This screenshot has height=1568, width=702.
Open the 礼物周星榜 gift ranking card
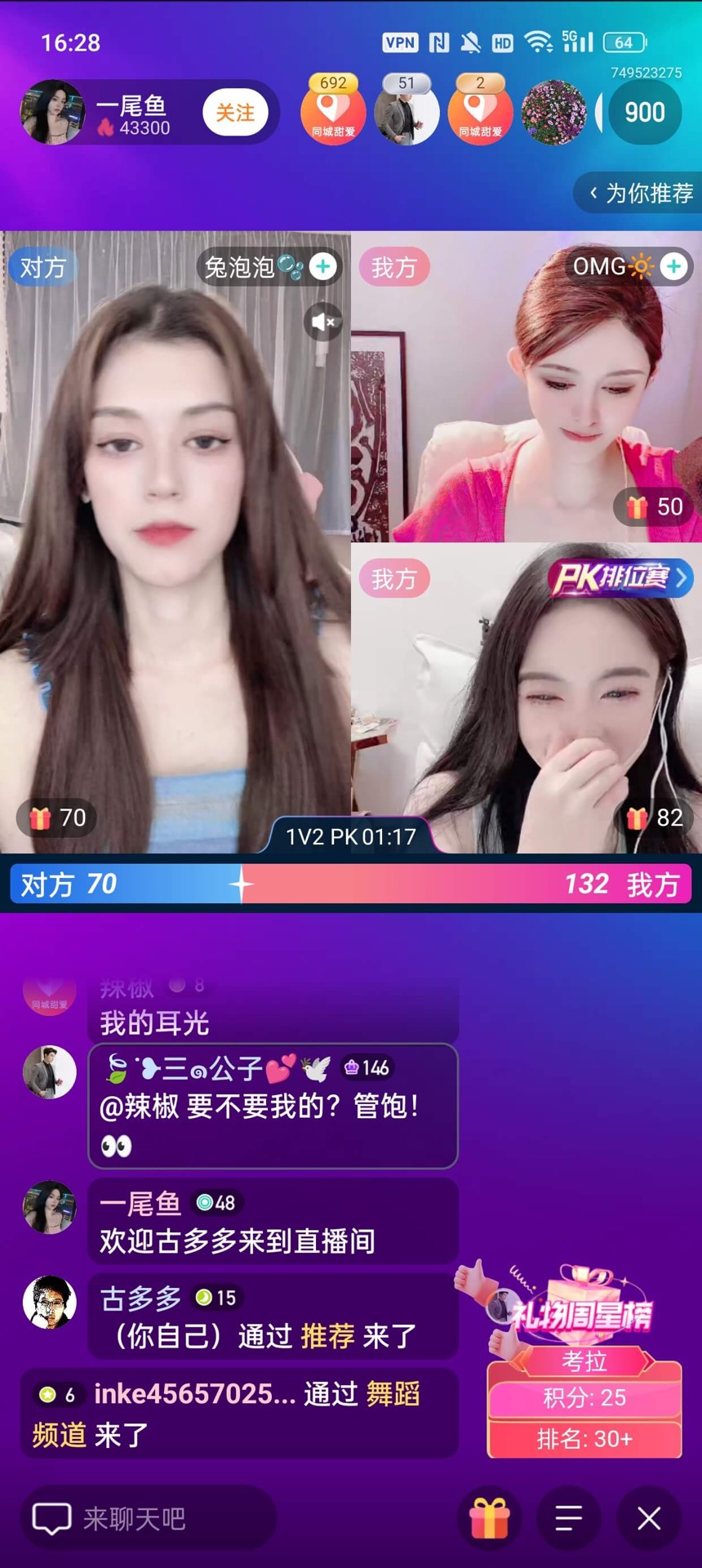click(584, 1364)
